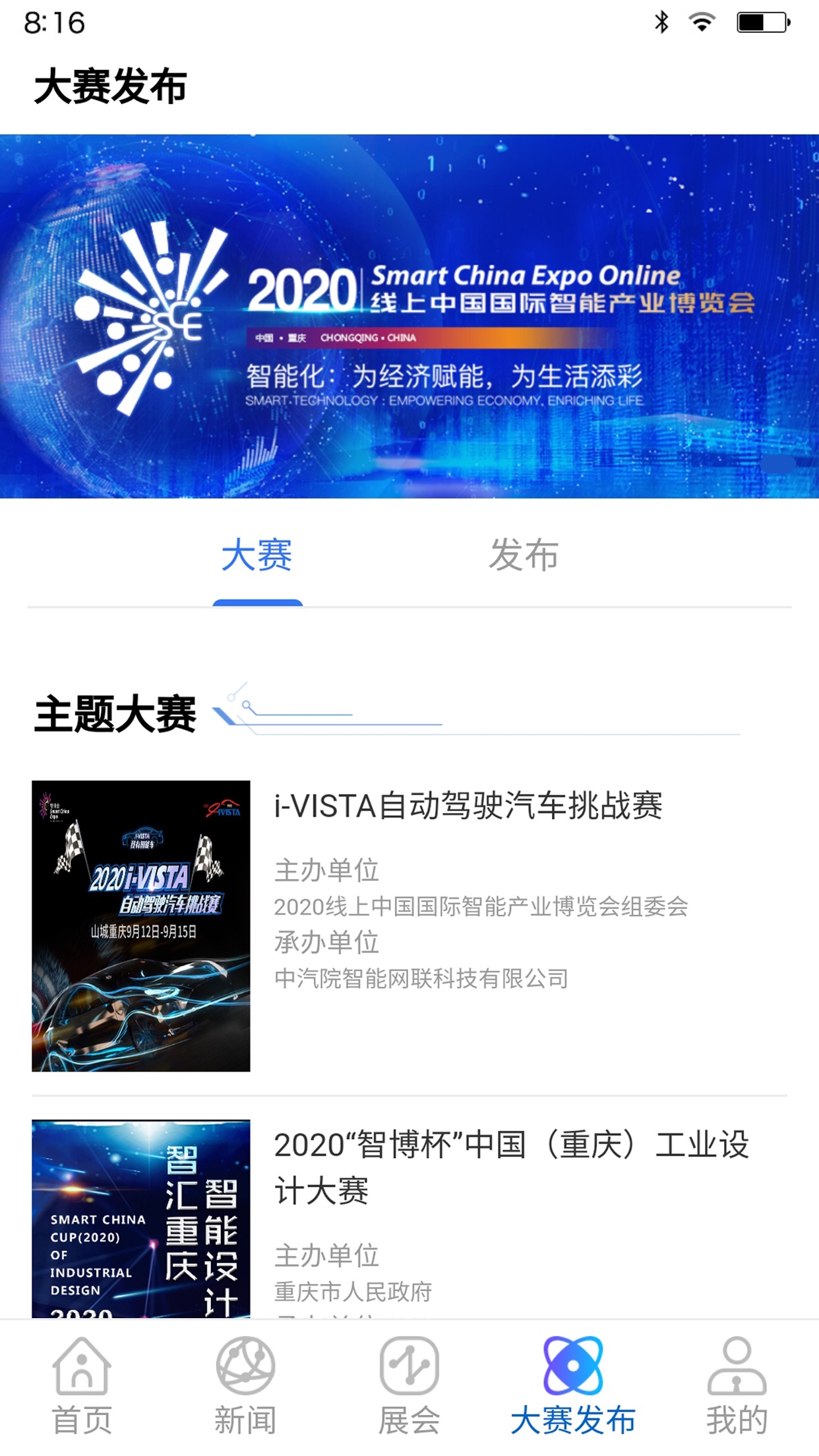This screenshot has height=1456, width=819.
Task: Open the 展会 expo tab
Action: coord(409,1386)
